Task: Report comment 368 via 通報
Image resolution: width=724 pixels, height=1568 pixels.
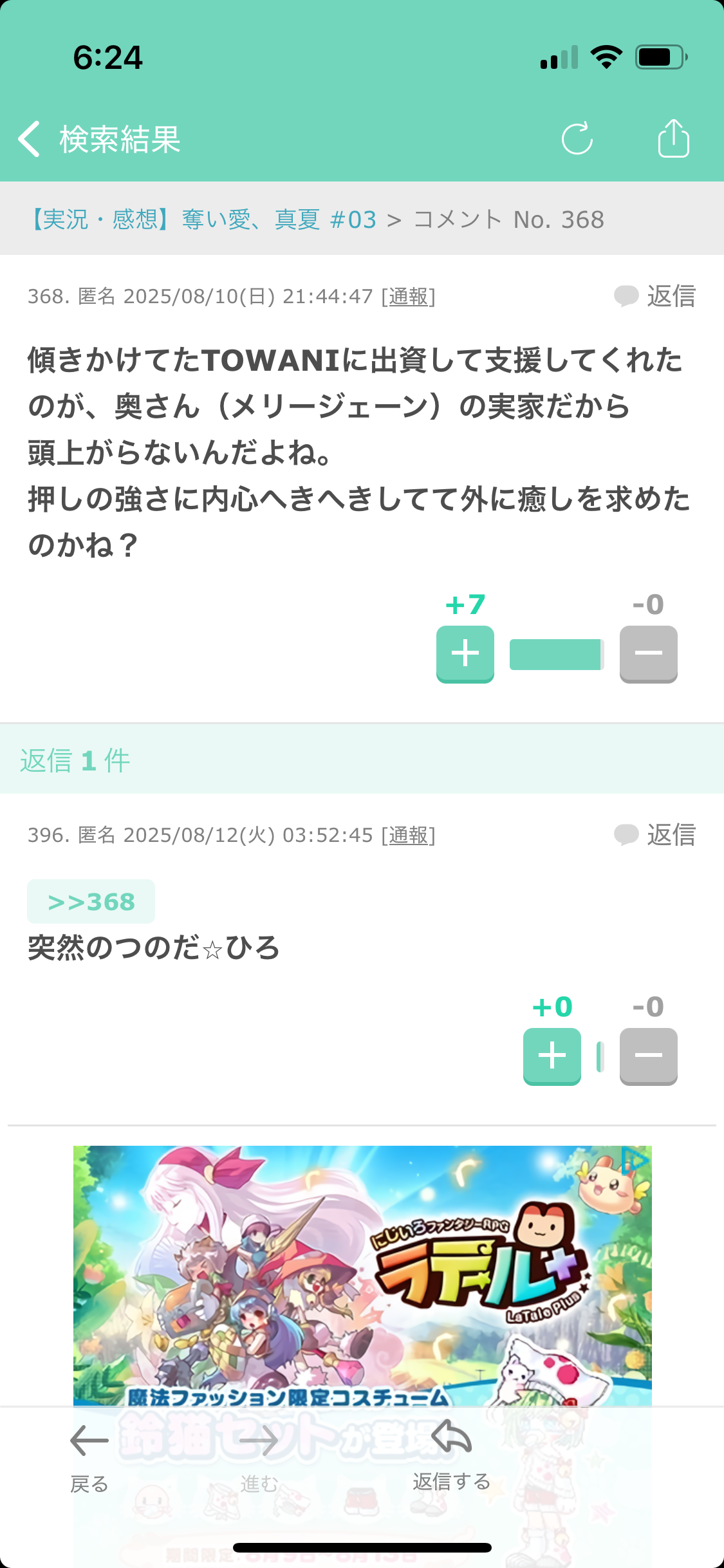Action: click(x=409, y=296)
